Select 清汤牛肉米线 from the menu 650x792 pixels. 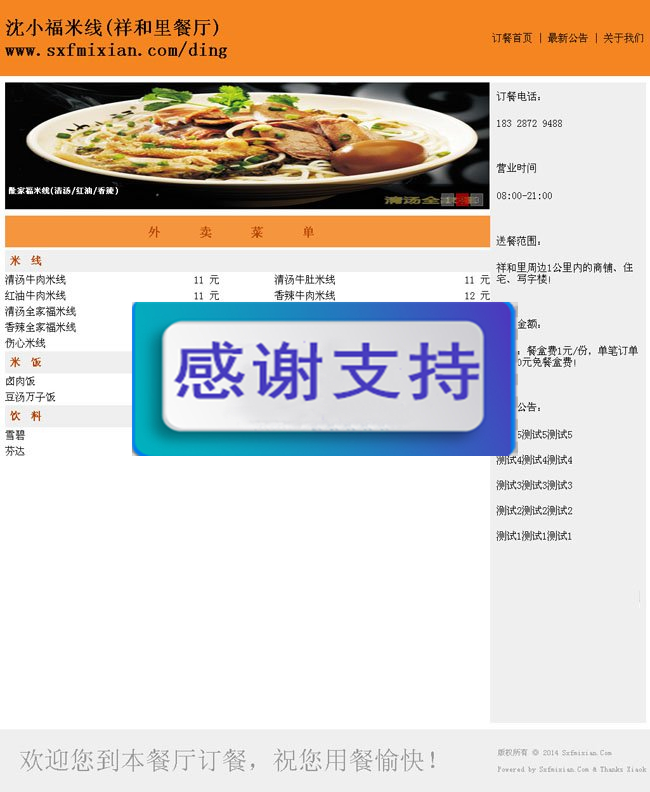[x=35, y=280]
